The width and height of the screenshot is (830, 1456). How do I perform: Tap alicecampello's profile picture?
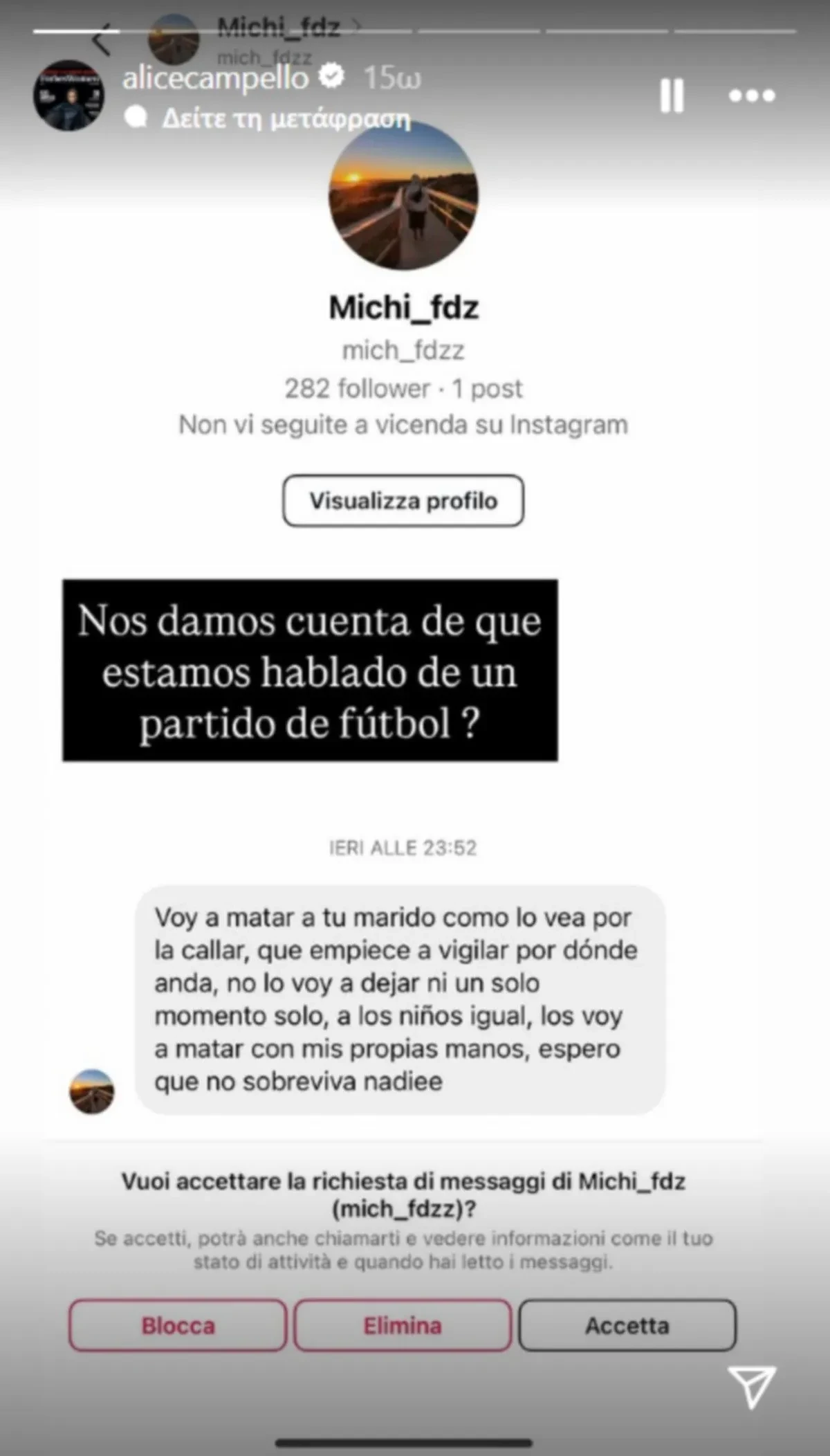pos(68,95)
